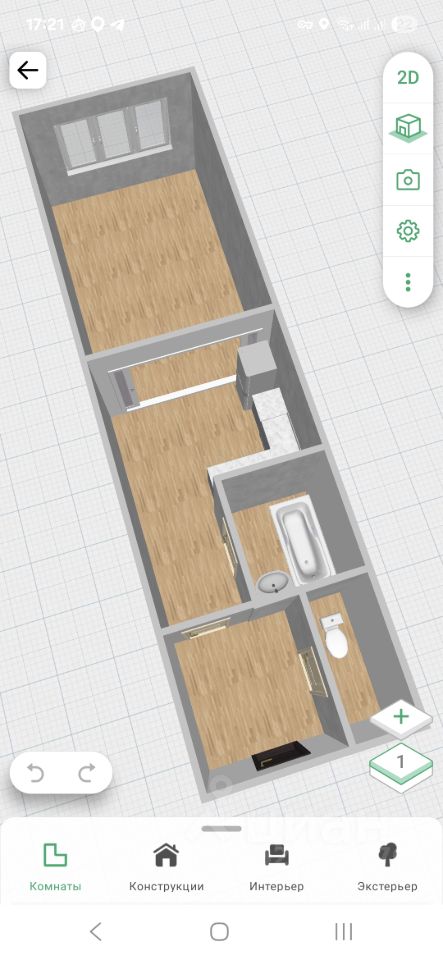Switch to the Экстерьер tab
This screenshot has width=443, height=960.
[x=388, y=867]
